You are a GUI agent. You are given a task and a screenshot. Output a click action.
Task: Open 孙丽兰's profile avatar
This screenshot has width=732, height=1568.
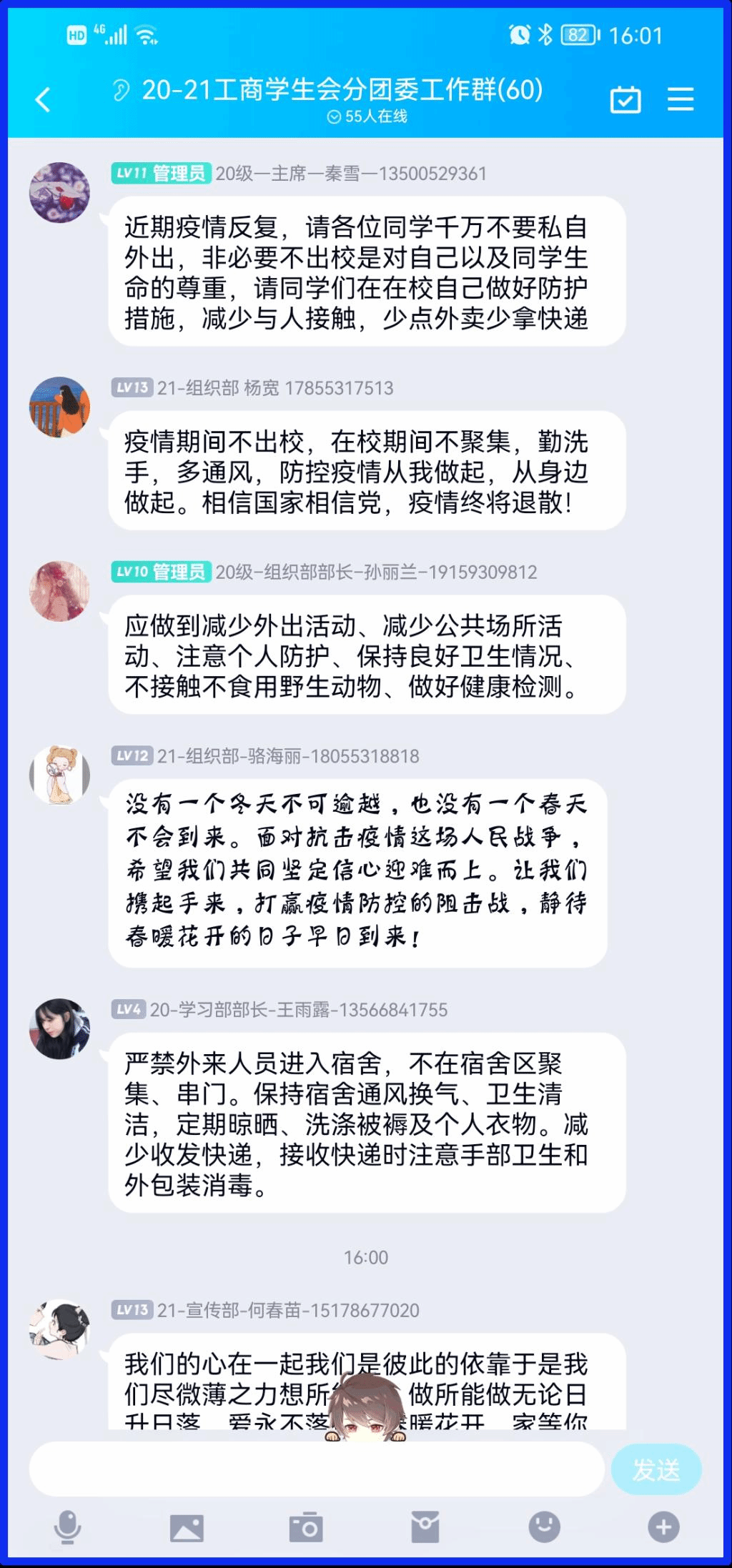pos(59,591)
